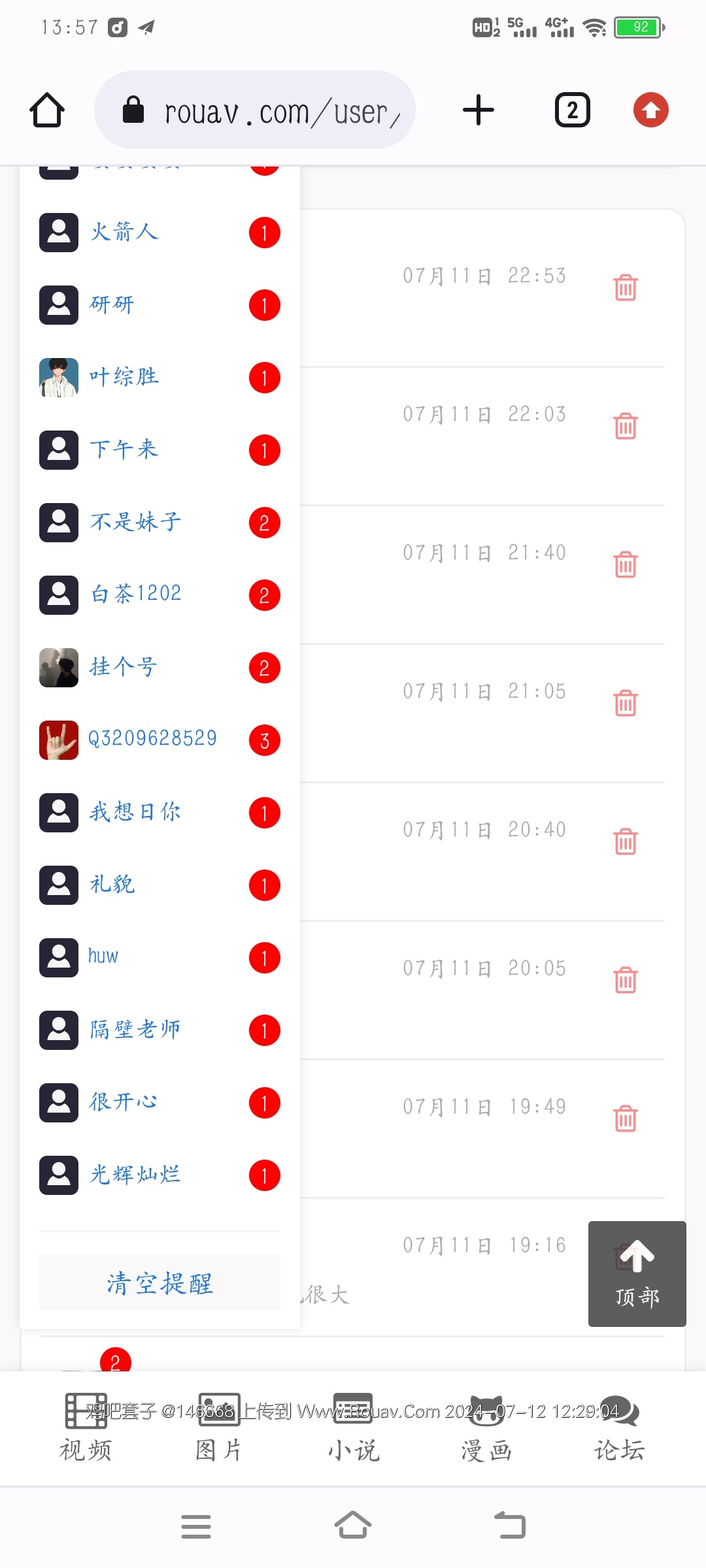The height and width of the screenshot is (1568, 706).
Task: View the two open browser tabs
Action: point(572,110)
